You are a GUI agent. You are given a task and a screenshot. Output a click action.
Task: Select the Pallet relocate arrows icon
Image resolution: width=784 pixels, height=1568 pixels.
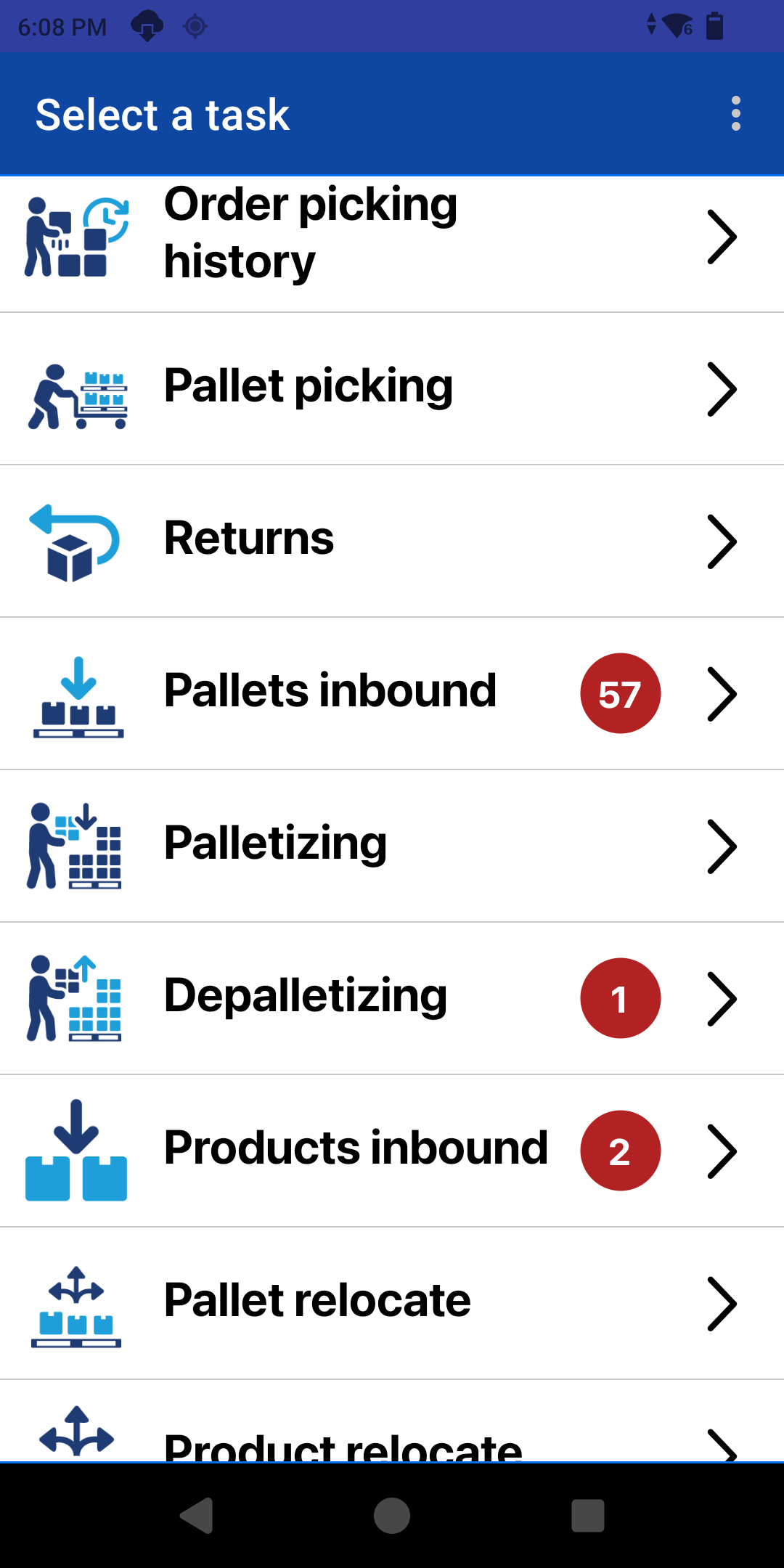76,1303
